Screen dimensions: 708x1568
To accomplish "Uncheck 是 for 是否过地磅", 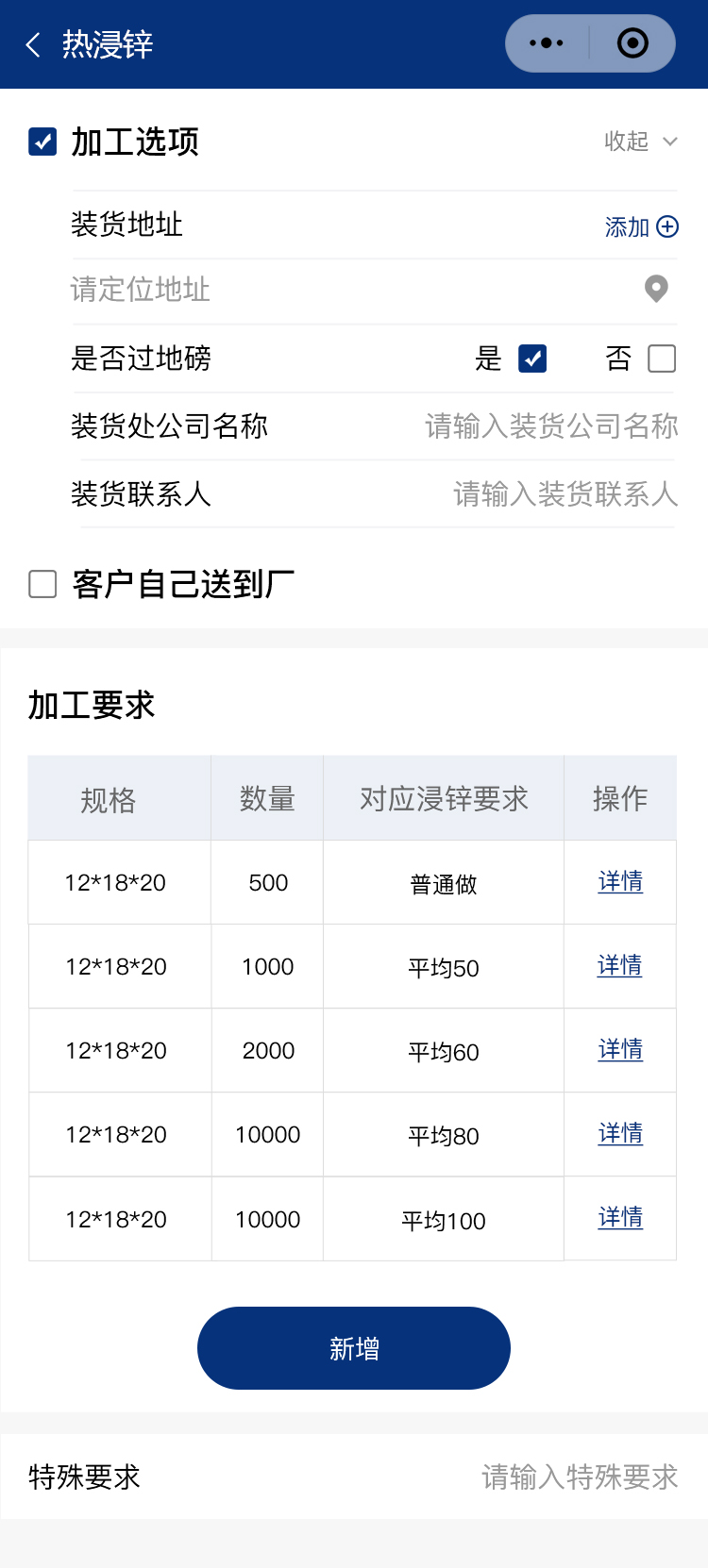I will coord(532,359).
